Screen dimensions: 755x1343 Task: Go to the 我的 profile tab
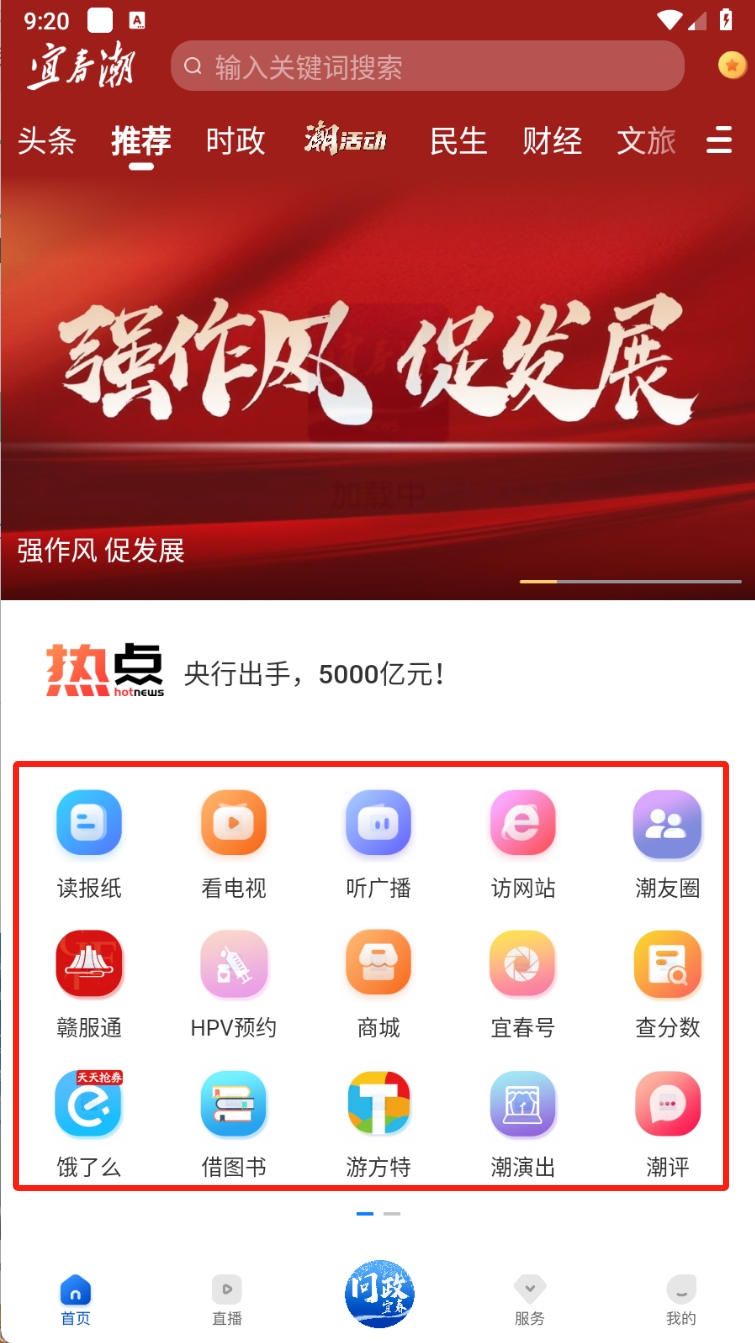coord(681,1299)
